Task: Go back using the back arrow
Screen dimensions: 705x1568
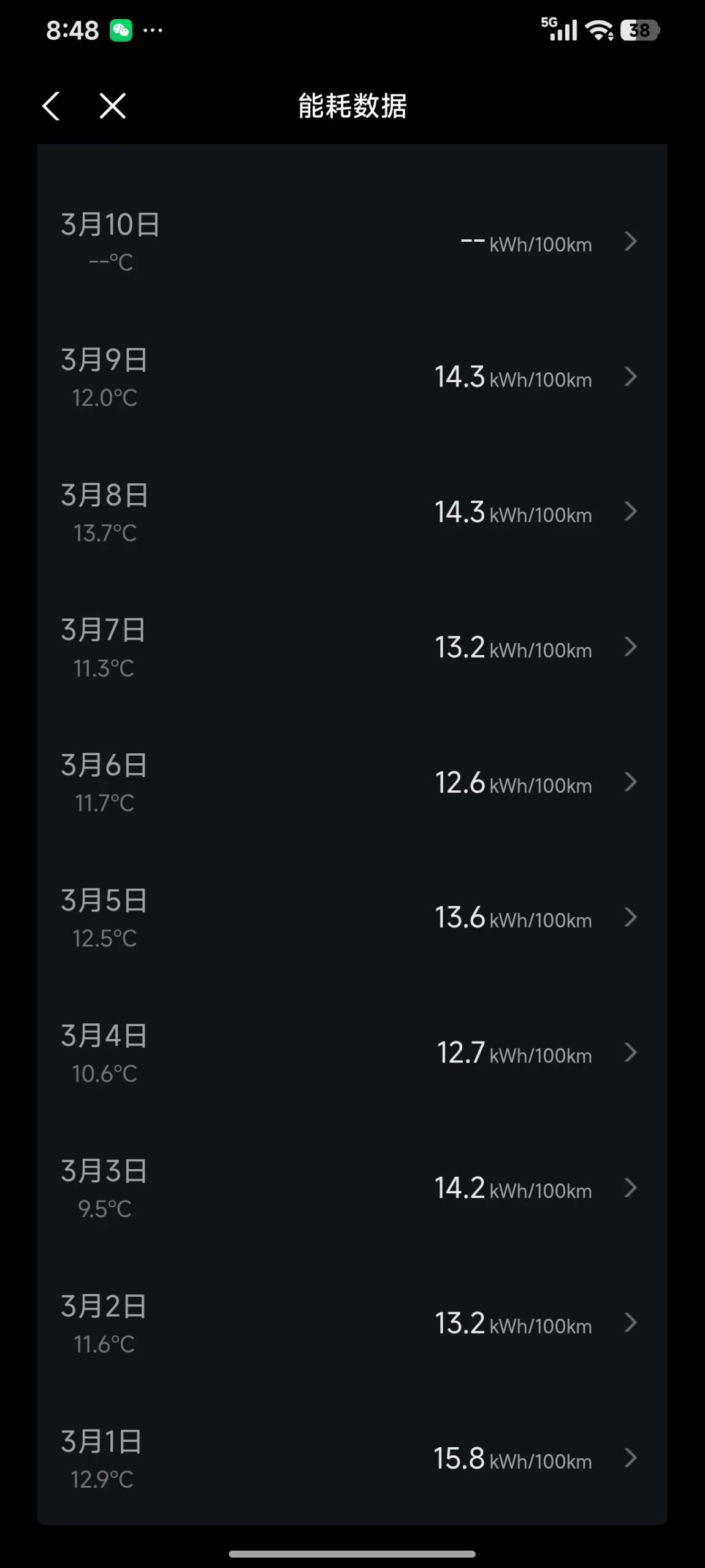Action: pyautogui.click(x=51, y=106)
